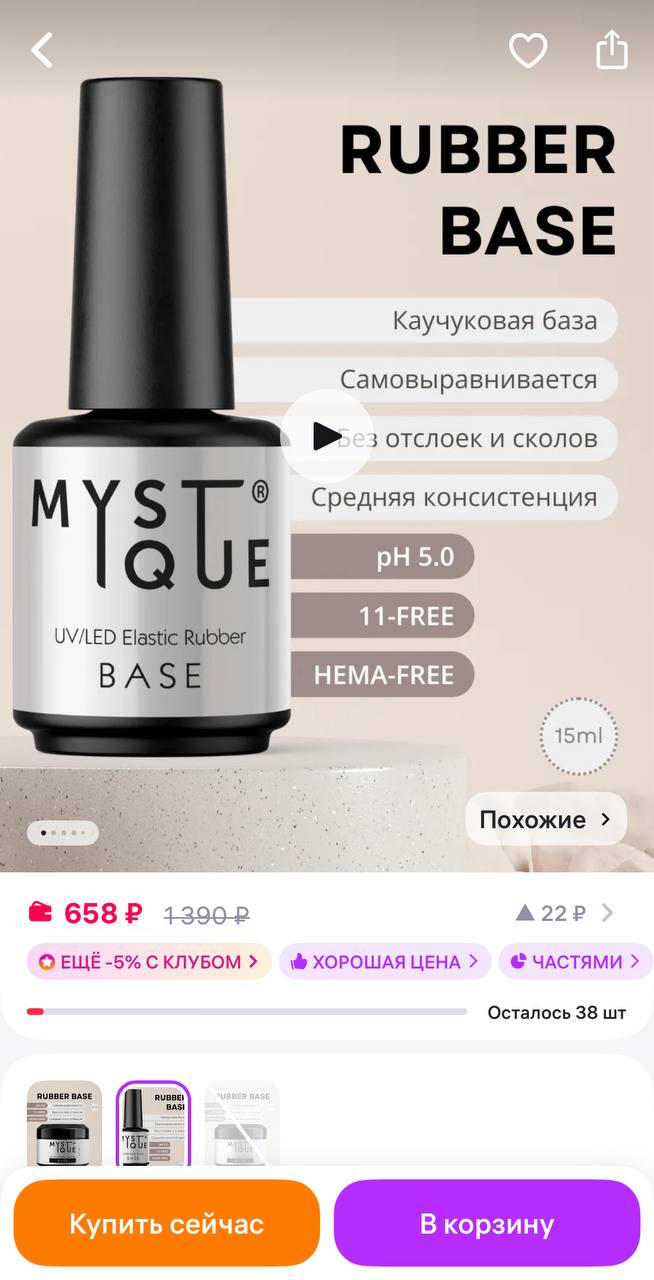Add the product to favorites with heart icon

(528, 50)
